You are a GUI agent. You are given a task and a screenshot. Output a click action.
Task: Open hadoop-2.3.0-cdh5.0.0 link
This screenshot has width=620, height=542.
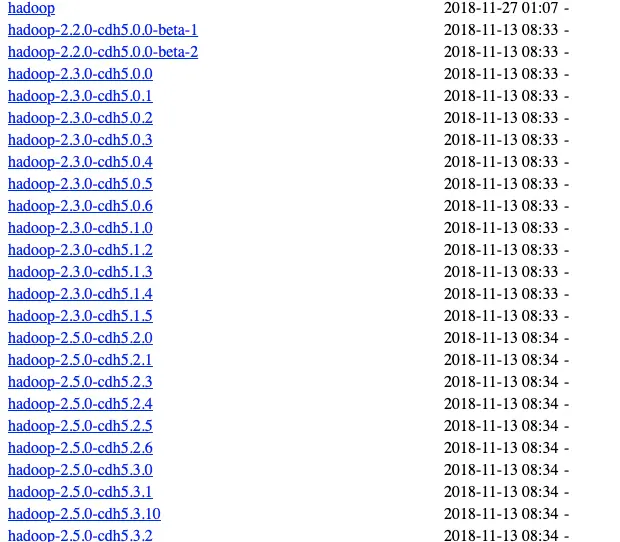point(80,74)
